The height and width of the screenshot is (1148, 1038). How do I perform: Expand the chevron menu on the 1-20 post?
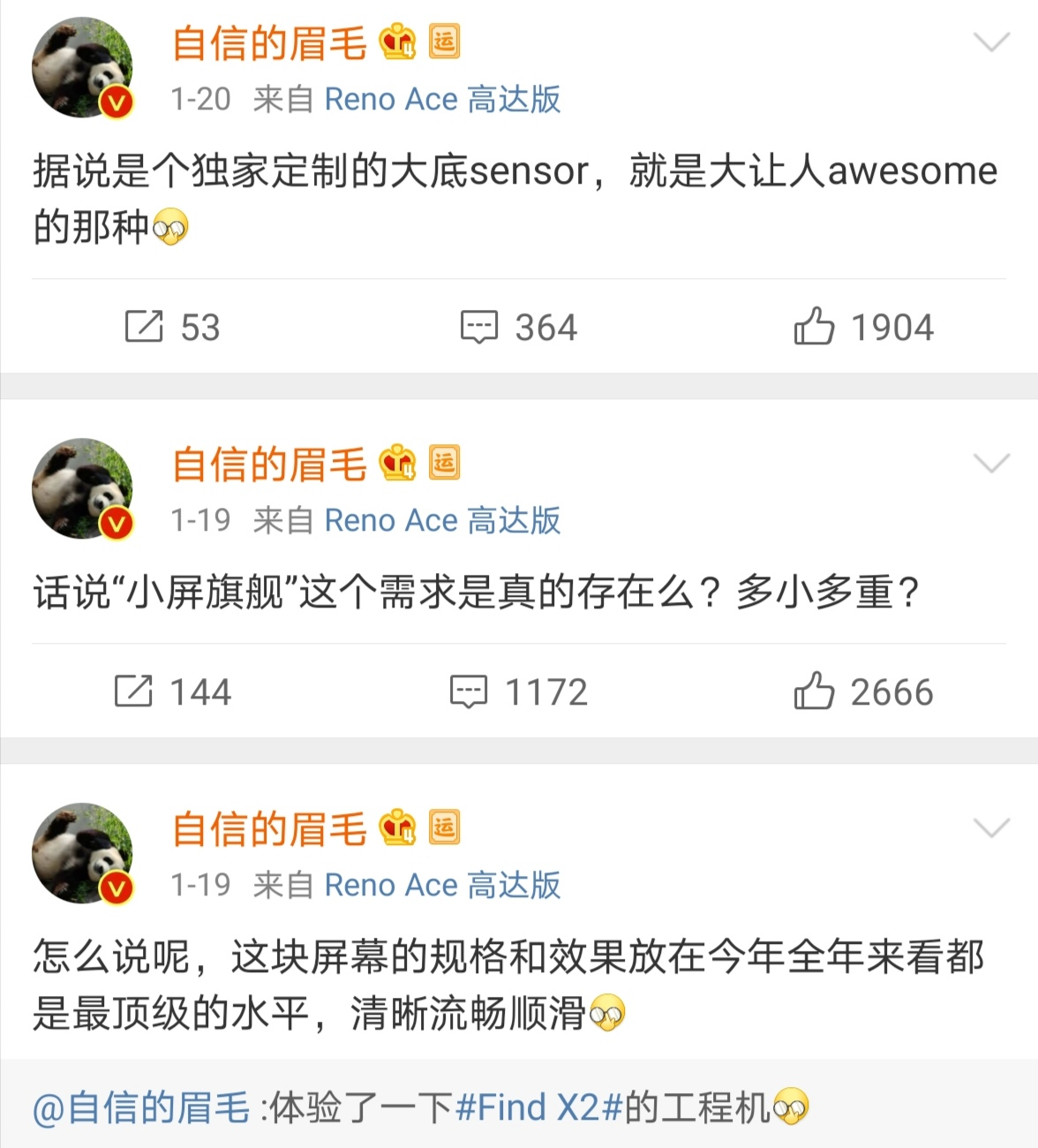click(990, 42)
